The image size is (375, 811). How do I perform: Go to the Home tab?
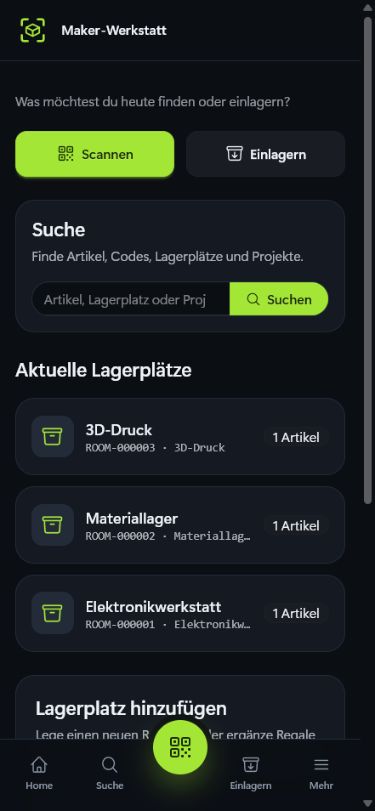point(39,773)
